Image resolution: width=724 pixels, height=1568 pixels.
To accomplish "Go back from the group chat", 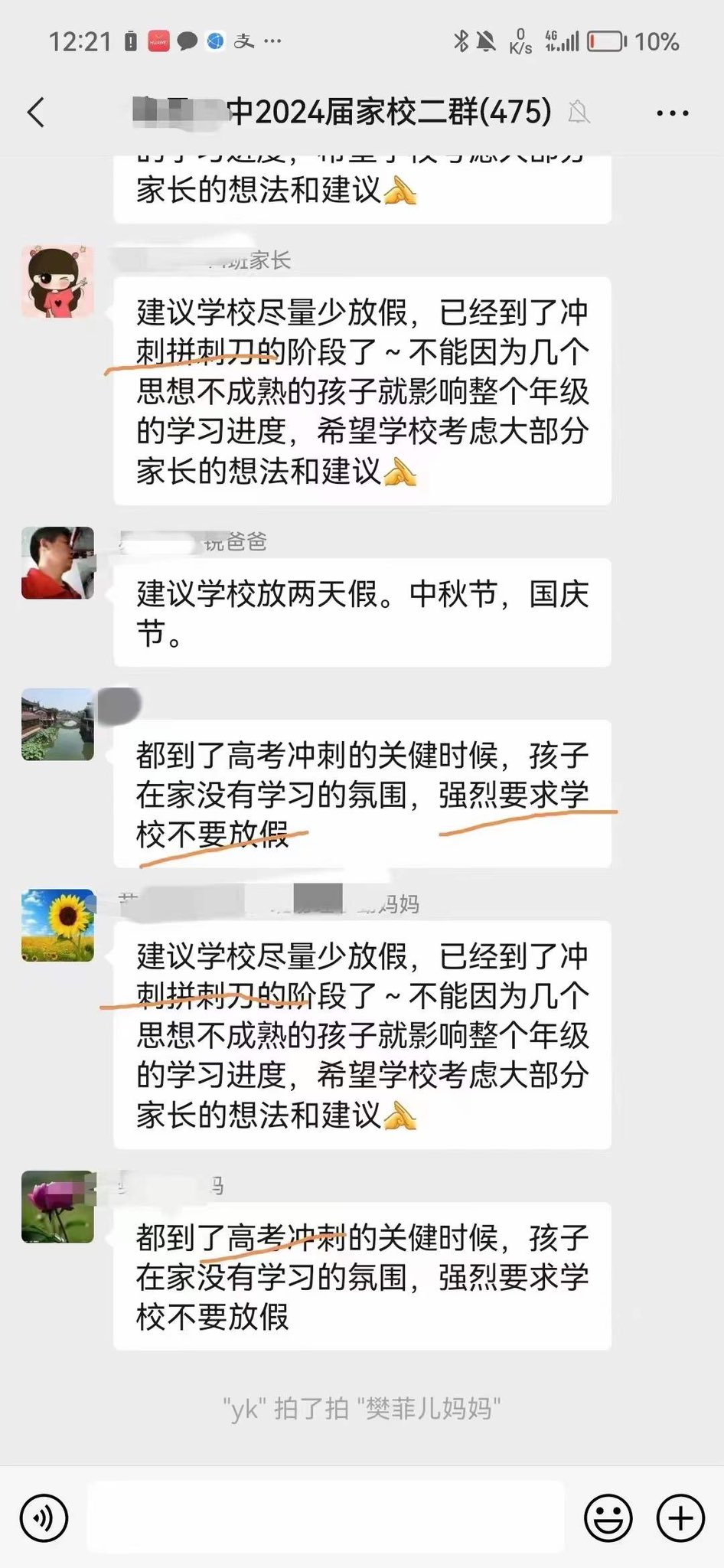I will coord(36,112).
